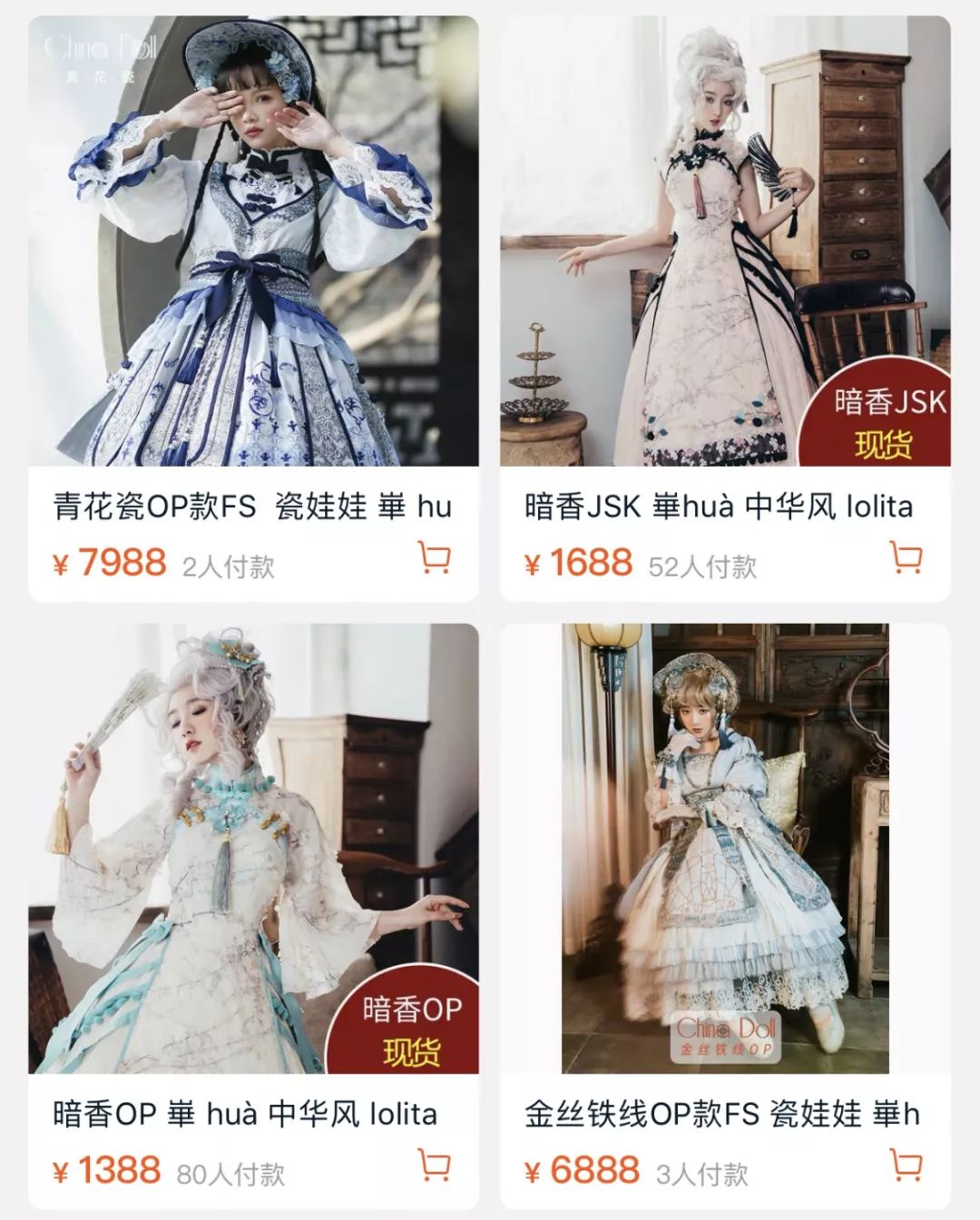
Task: Open the 金丝铁线OP款FS product card
Action: (725, 849)
